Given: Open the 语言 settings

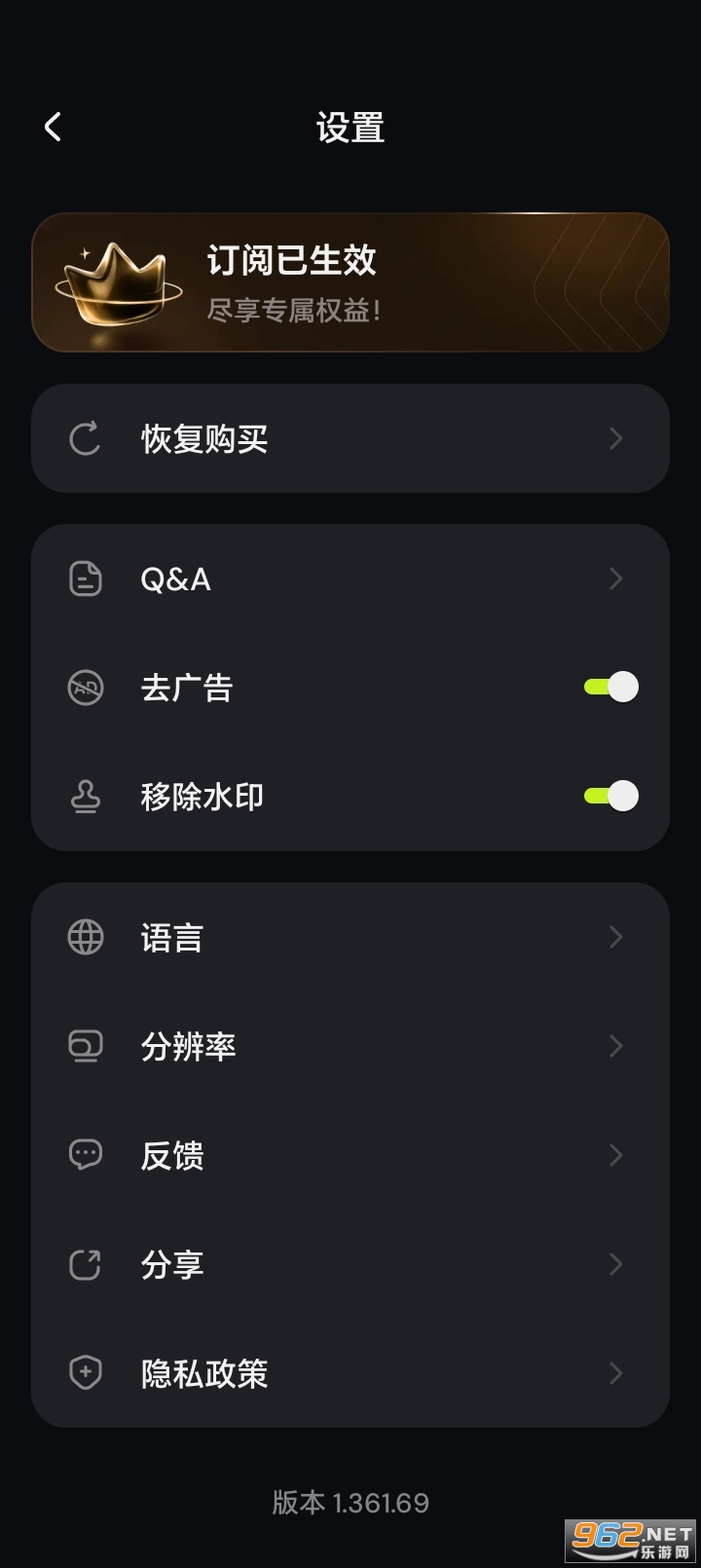Looking at the screenshot, I should [350, 937].
